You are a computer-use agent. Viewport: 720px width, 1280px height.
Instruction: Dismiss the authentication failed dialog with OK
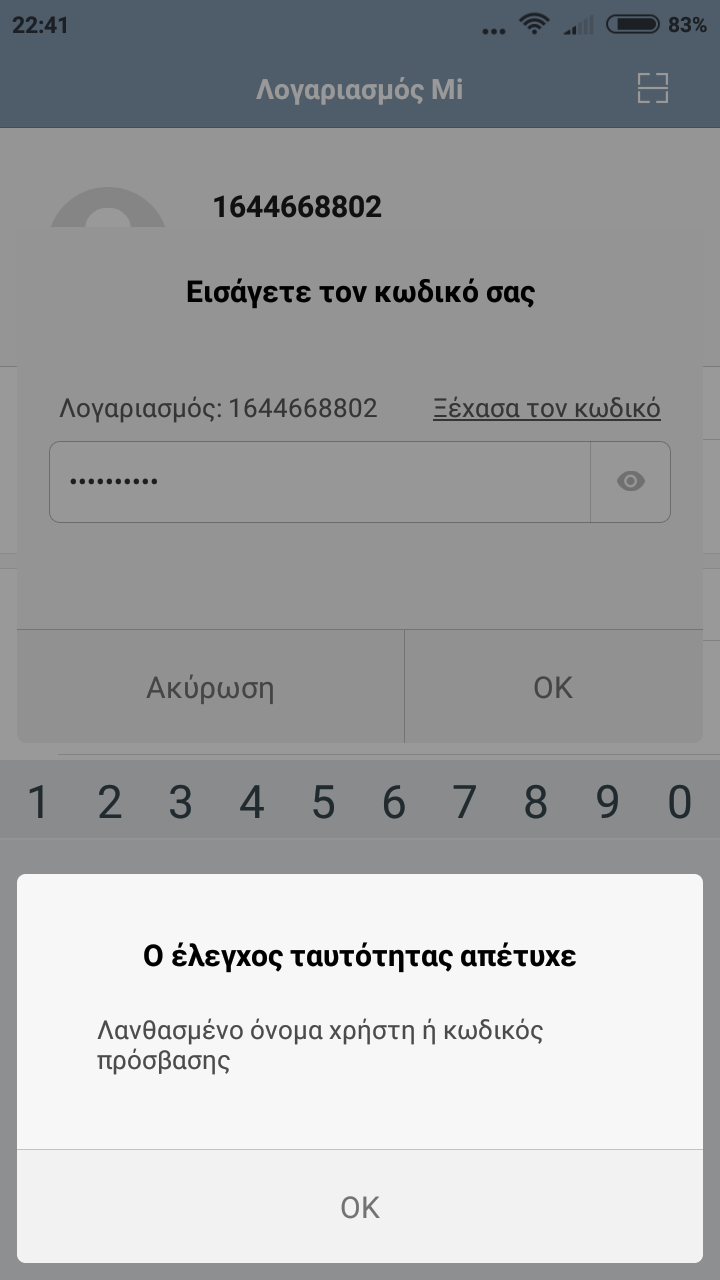(x=360, y=1207)
